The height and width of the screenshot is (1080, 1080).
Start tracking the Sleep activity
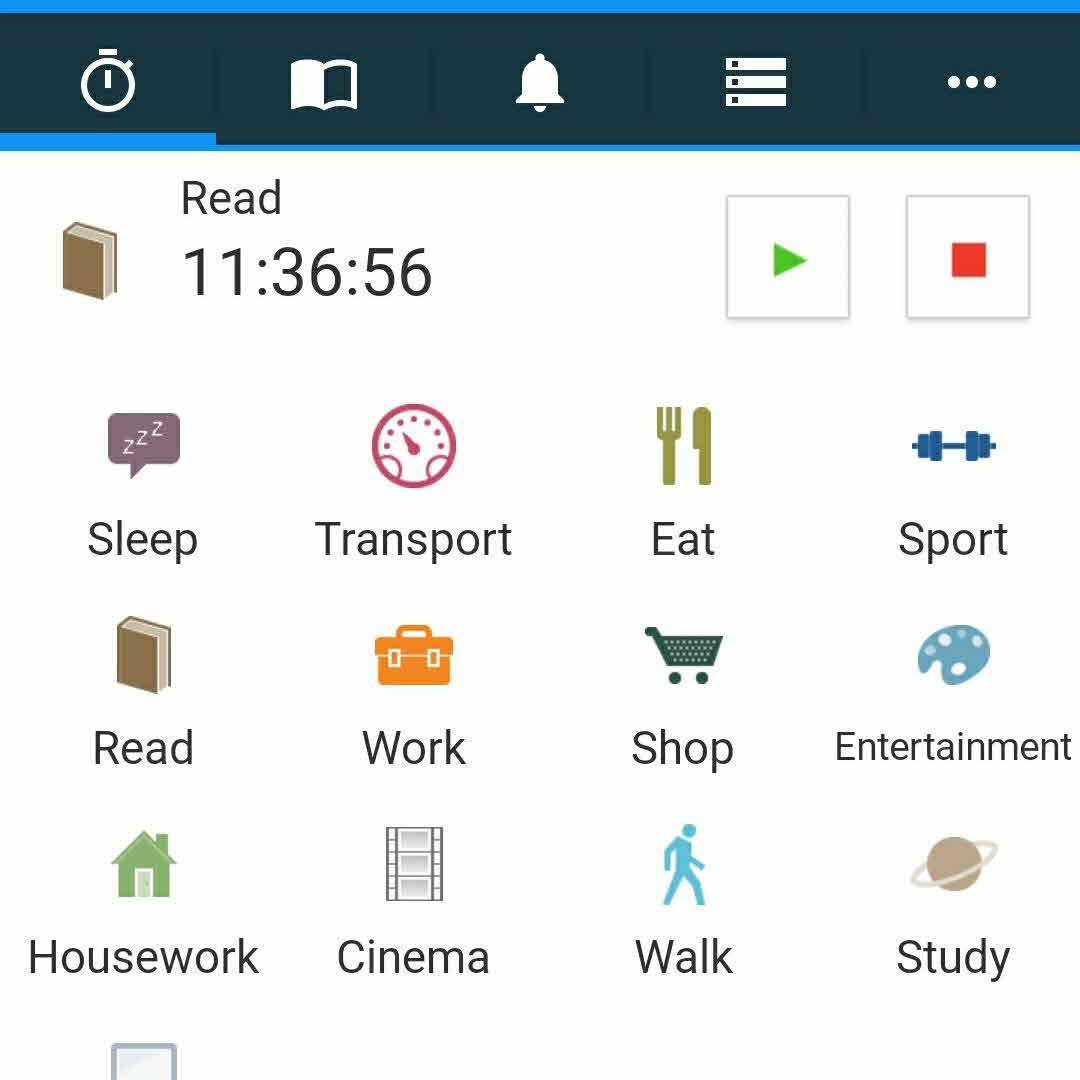[143, 485]
